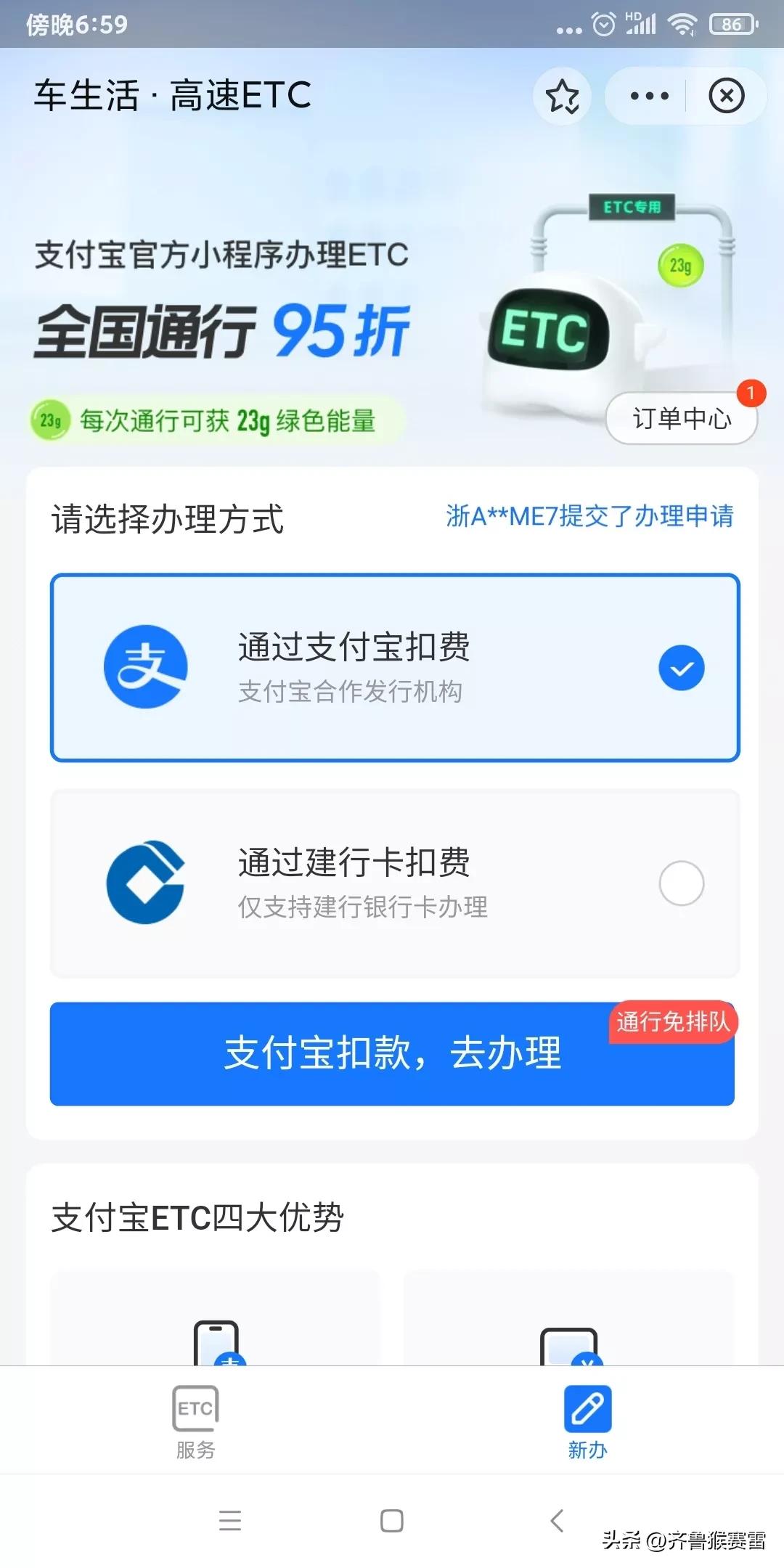Choose 通过建行卡扣费 option
Screen dimensions: 784x1568
(395, 883)
